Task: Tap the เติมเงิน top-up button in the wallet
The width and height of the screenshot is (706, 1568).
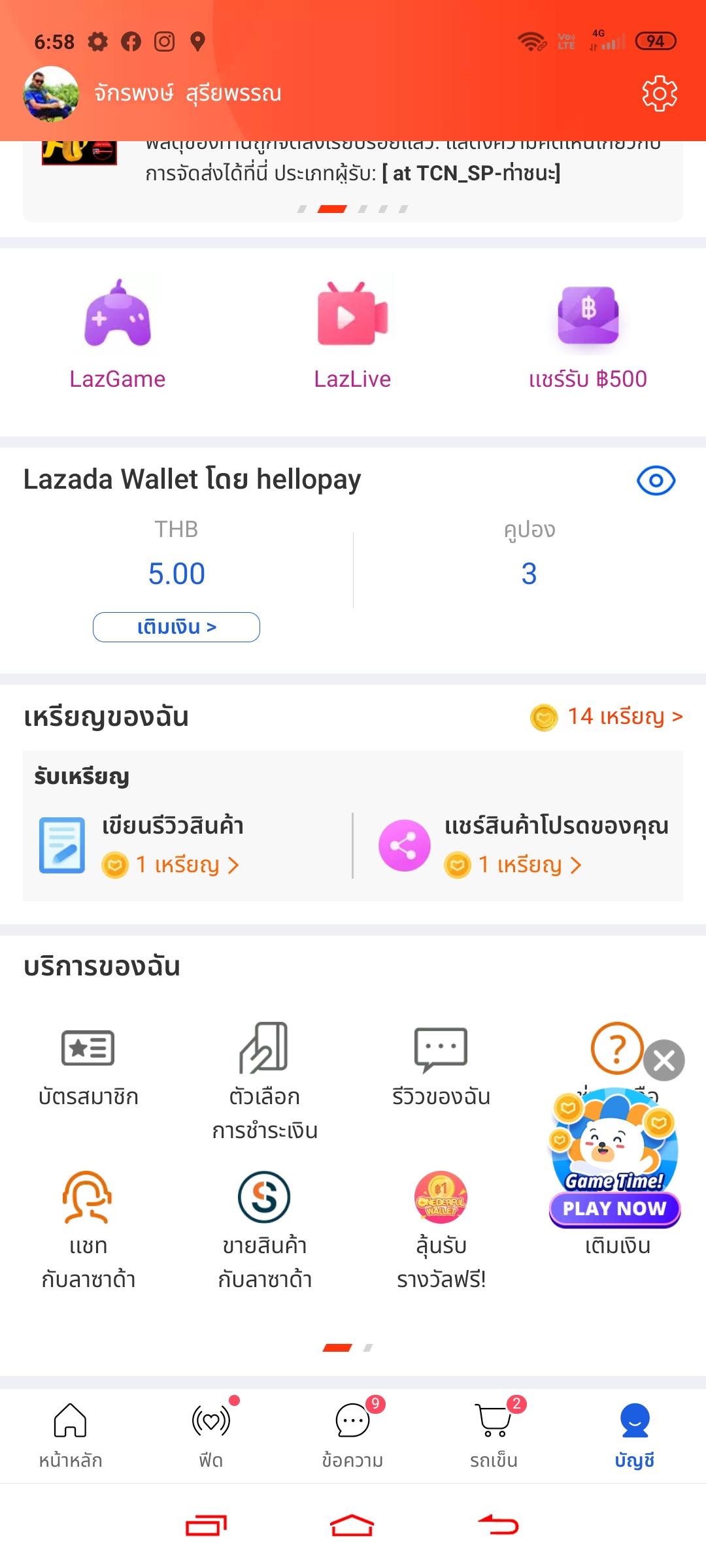Action: [x=176, y=627]
